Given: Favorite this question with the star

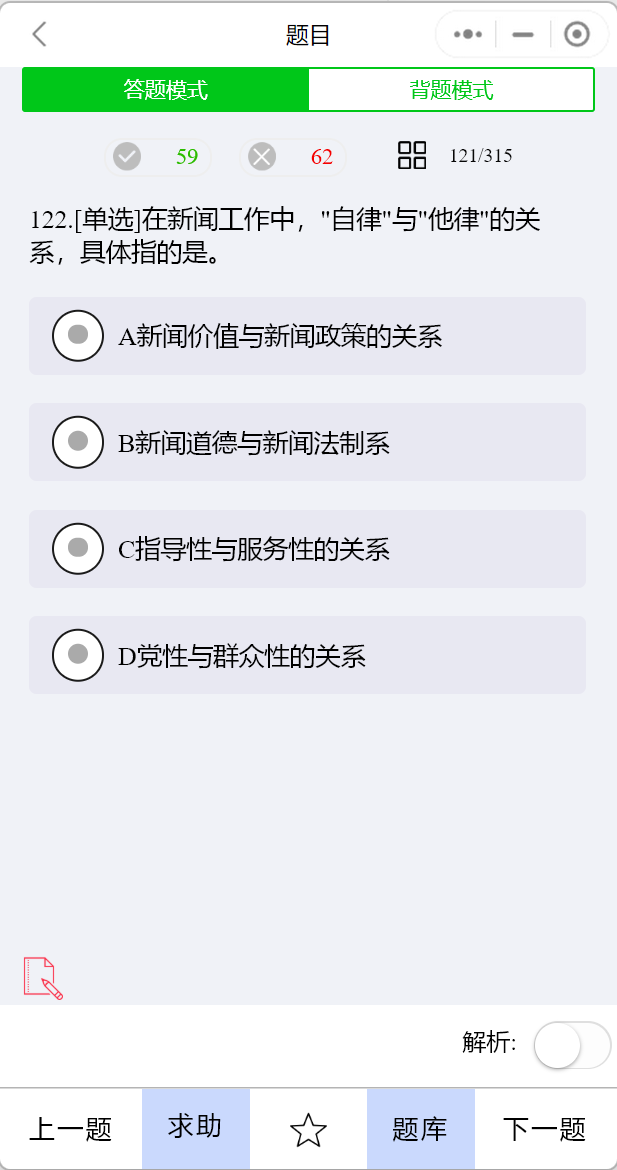Looking at the screenshot, I should [x=308, y=1130].
